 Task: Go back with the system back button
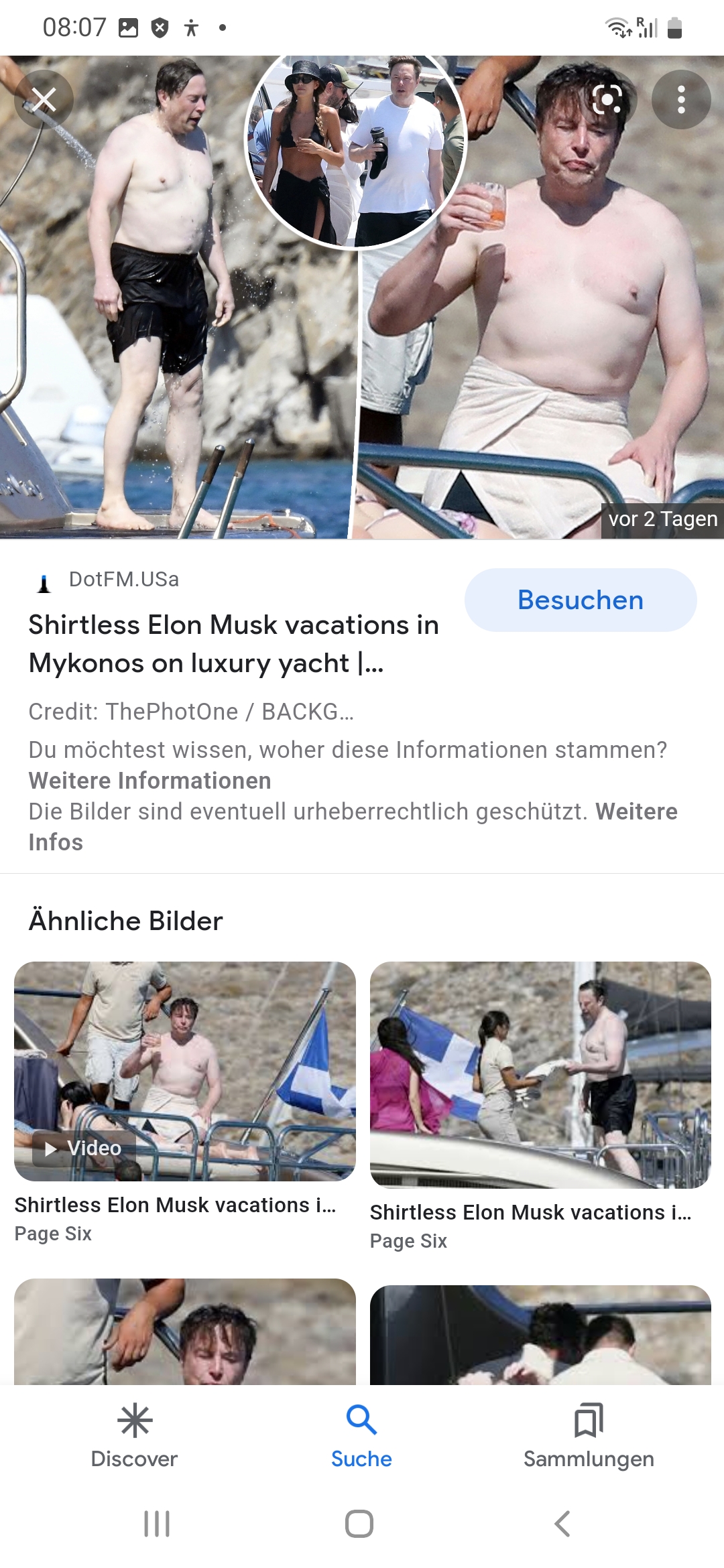click(563, 1524)
